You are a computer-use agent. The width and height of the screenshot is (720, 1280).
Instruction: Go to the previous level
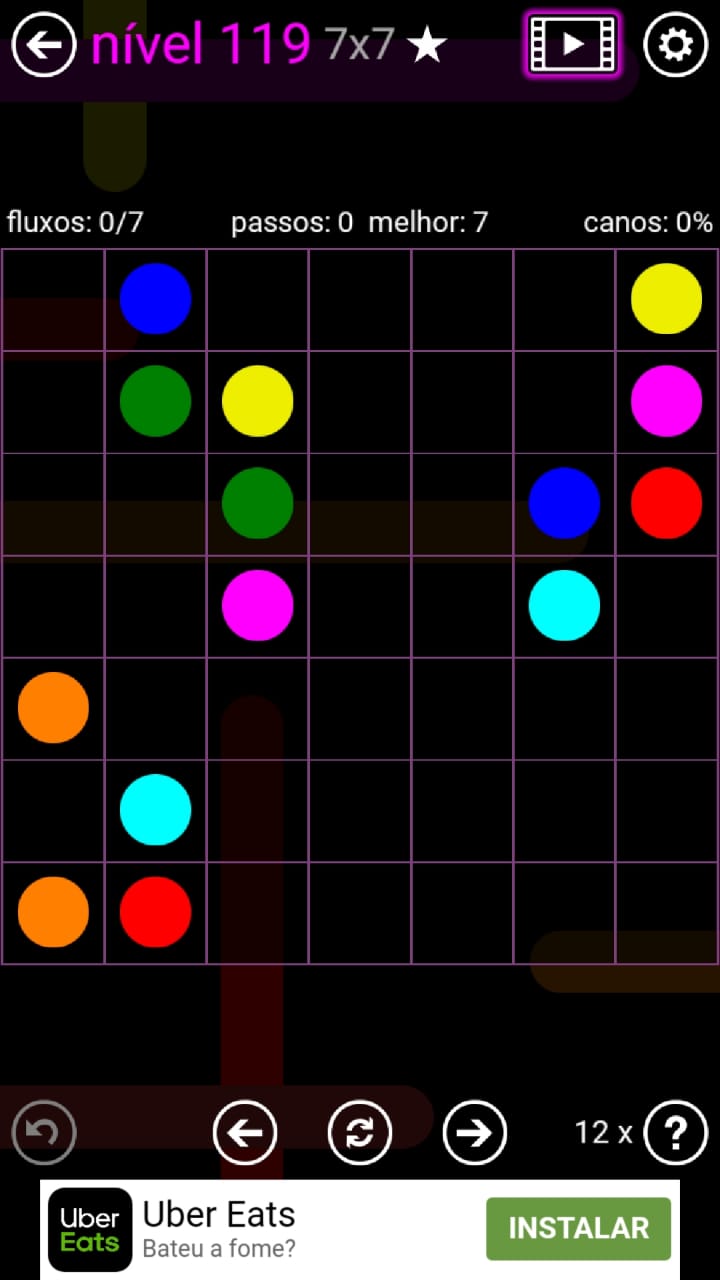tap(245, 1132)
